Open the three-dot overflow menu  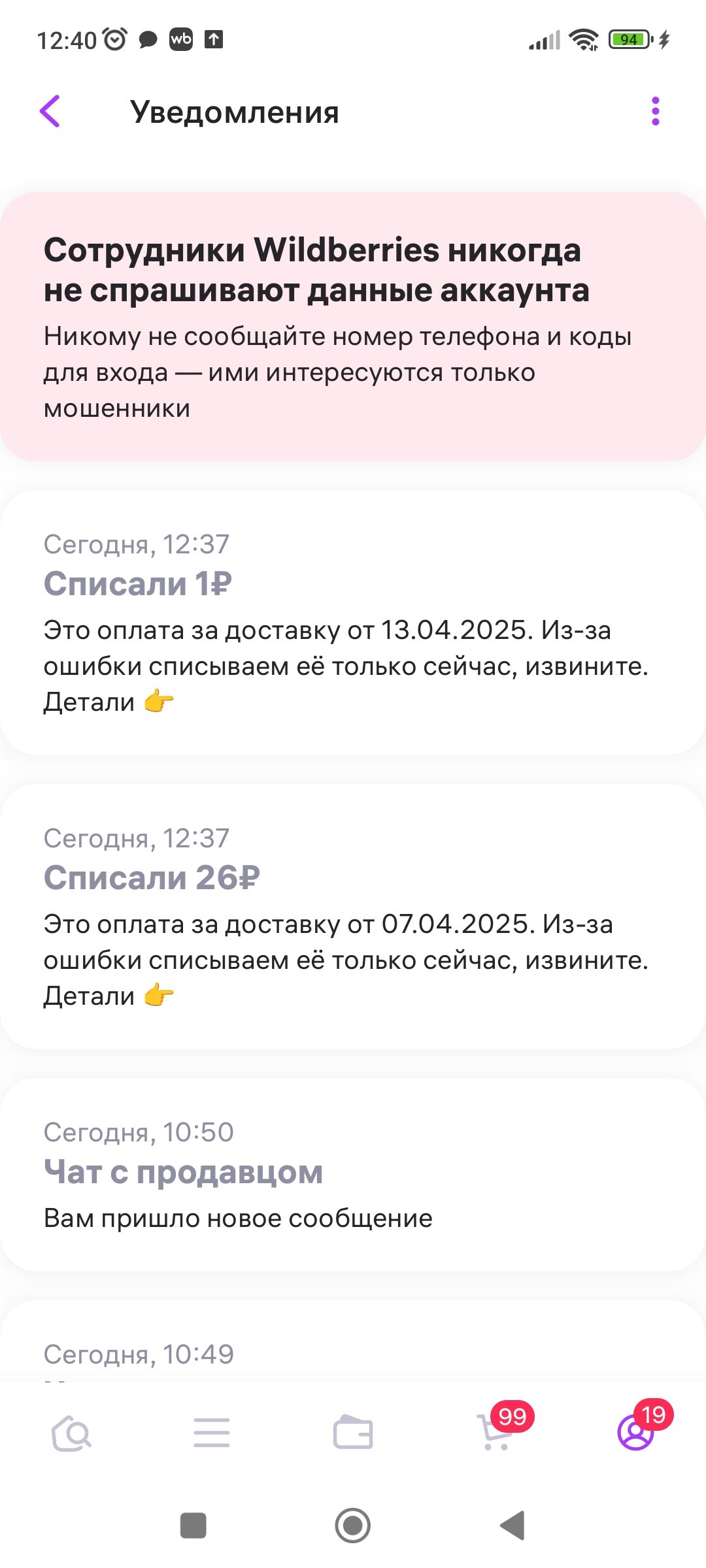click(x=655, y=112)
